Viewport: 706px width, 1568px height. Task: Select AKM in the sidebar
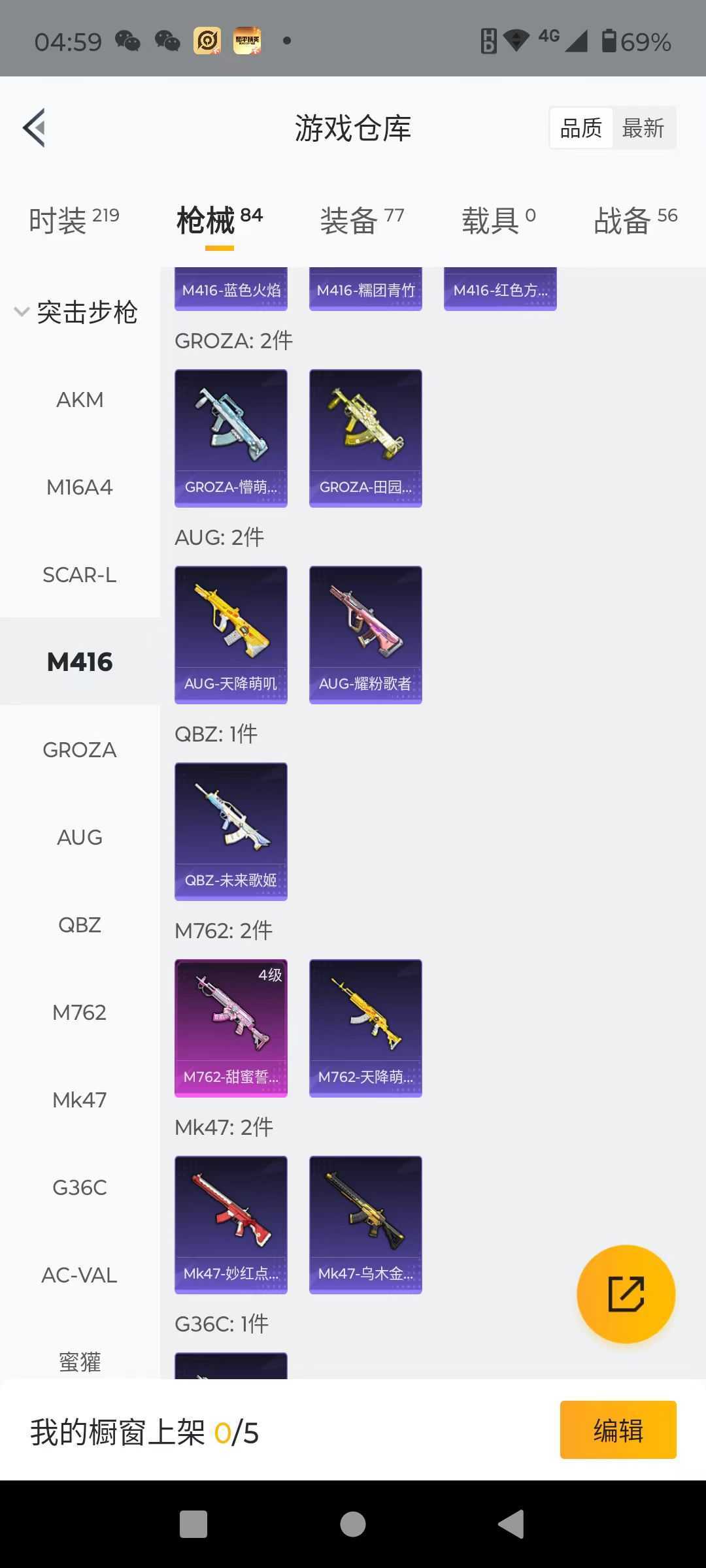point(80,399)
